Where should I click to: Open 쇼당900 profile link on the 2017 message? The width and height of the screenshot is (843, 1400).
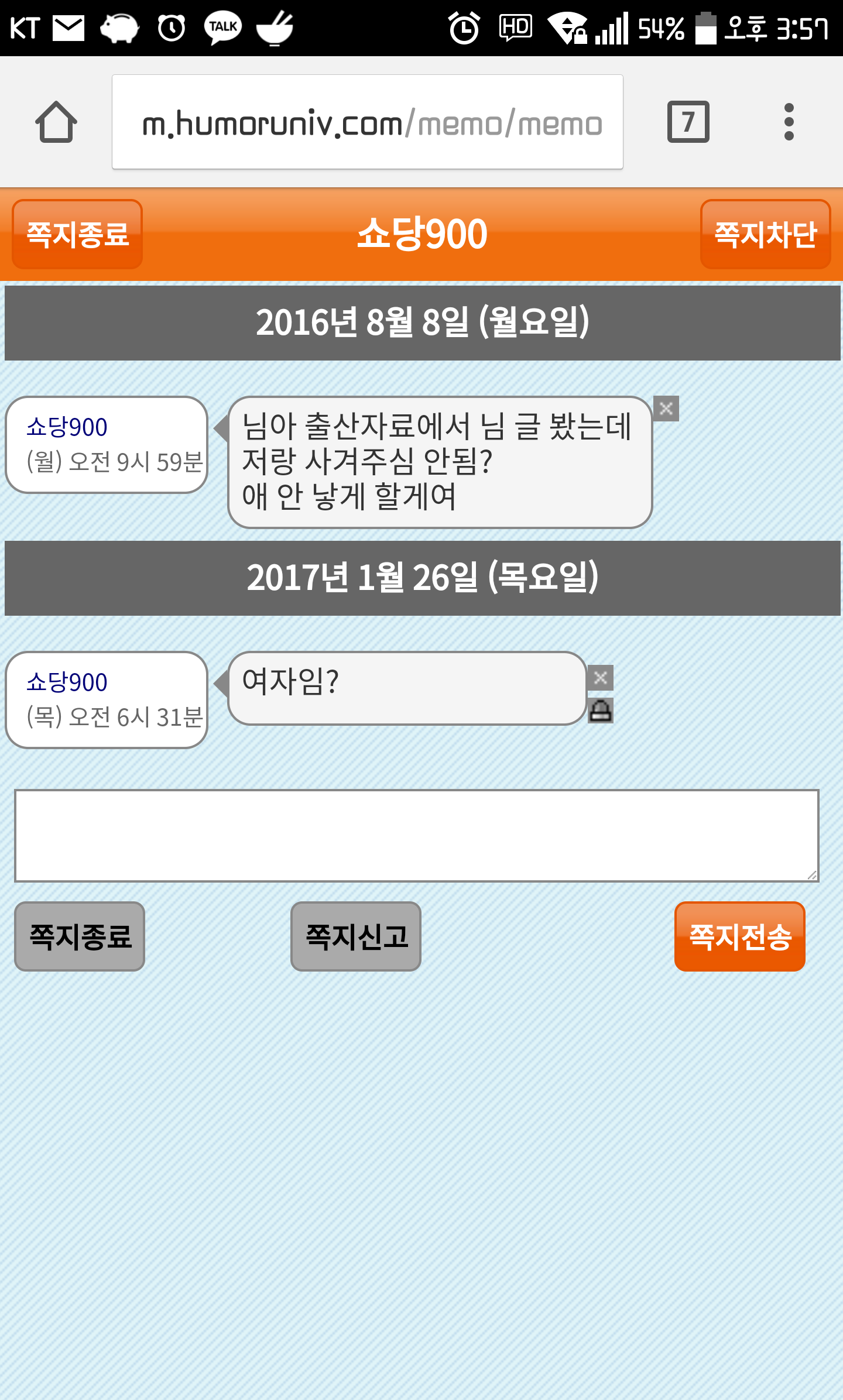(x=67, y=682)
